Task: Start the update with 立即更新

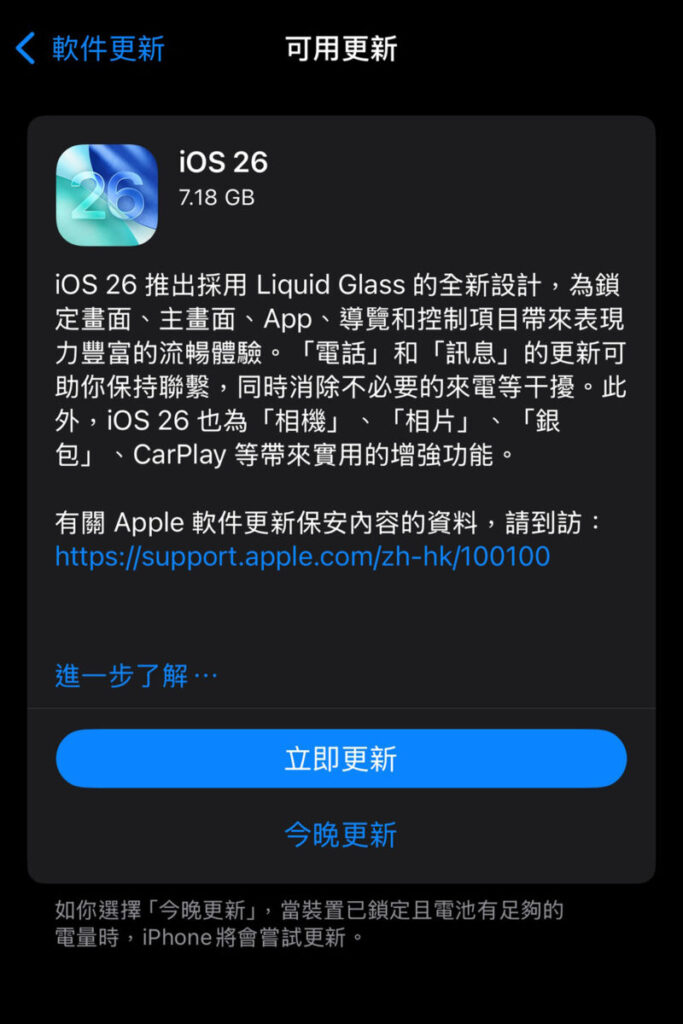Action: click(x=341, y=759)
